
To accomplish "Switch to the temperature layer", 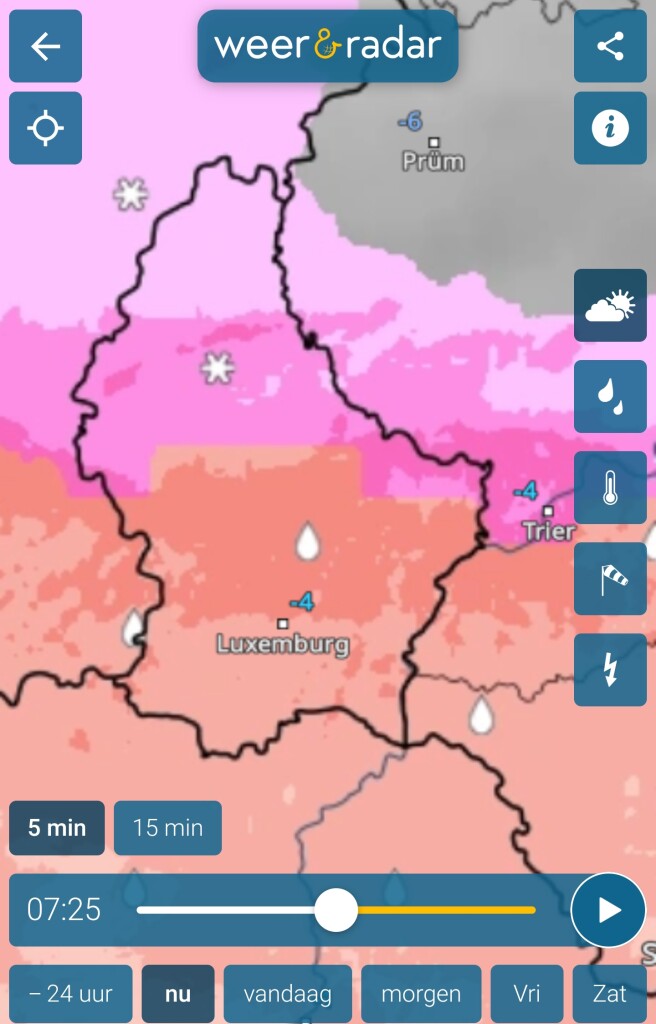I will coord(610,488).
